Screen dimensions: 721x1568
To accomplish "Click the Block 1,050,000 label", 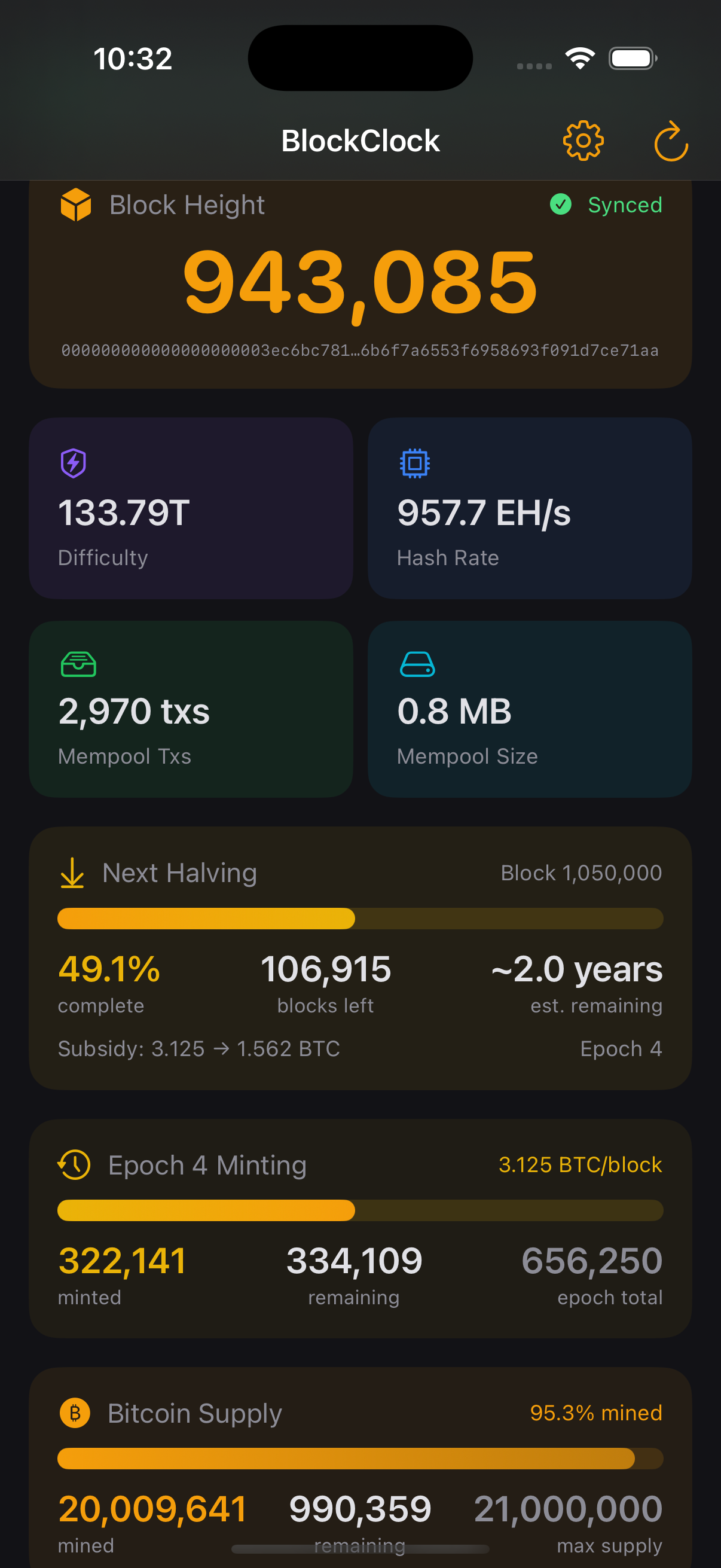I will click(581, 873).
